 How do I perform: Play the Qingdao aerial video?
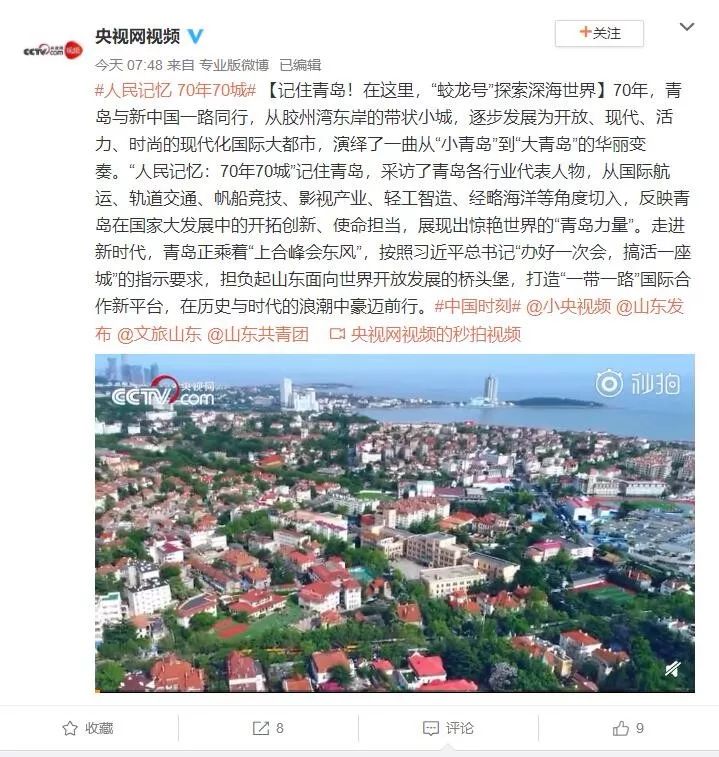(x=394, y=522)
